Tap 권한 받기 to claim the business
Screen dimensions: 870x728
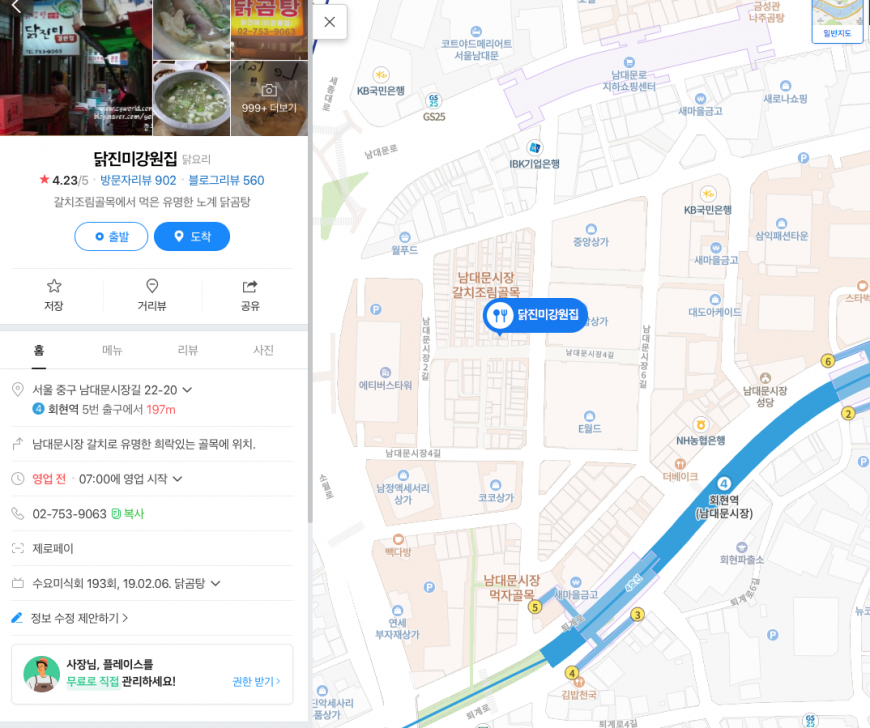256,681
